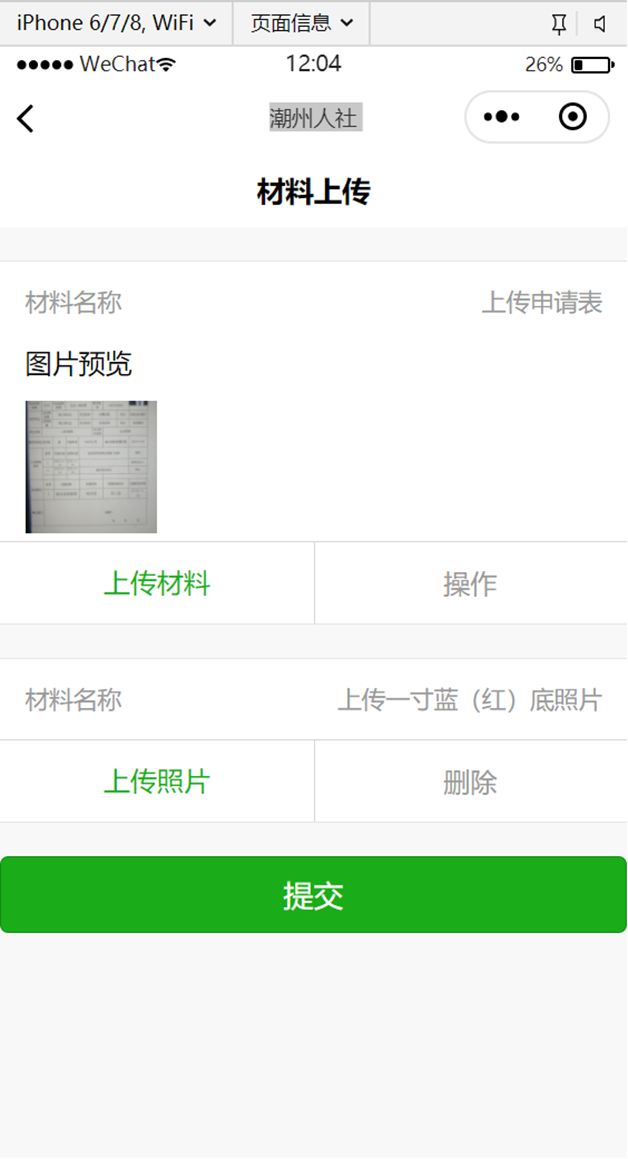Viewport: 628px width, 1159px height.
Task: Tap 删除 to remove the photo
Action: point(470,782)
